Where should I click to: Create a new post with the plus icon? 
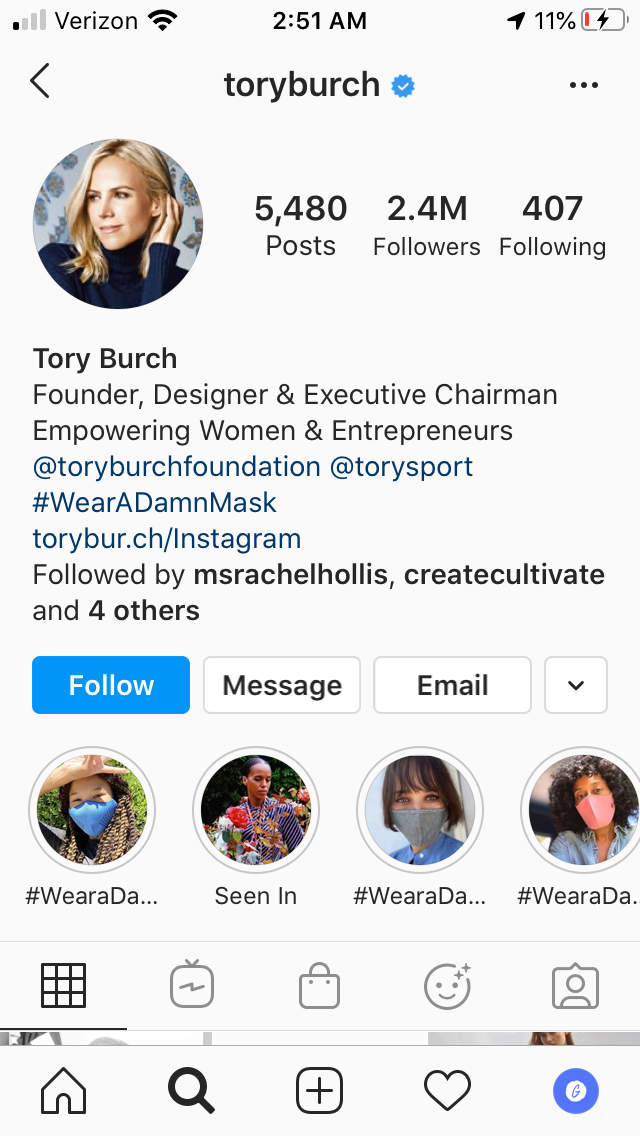(x=320, y=1090)
